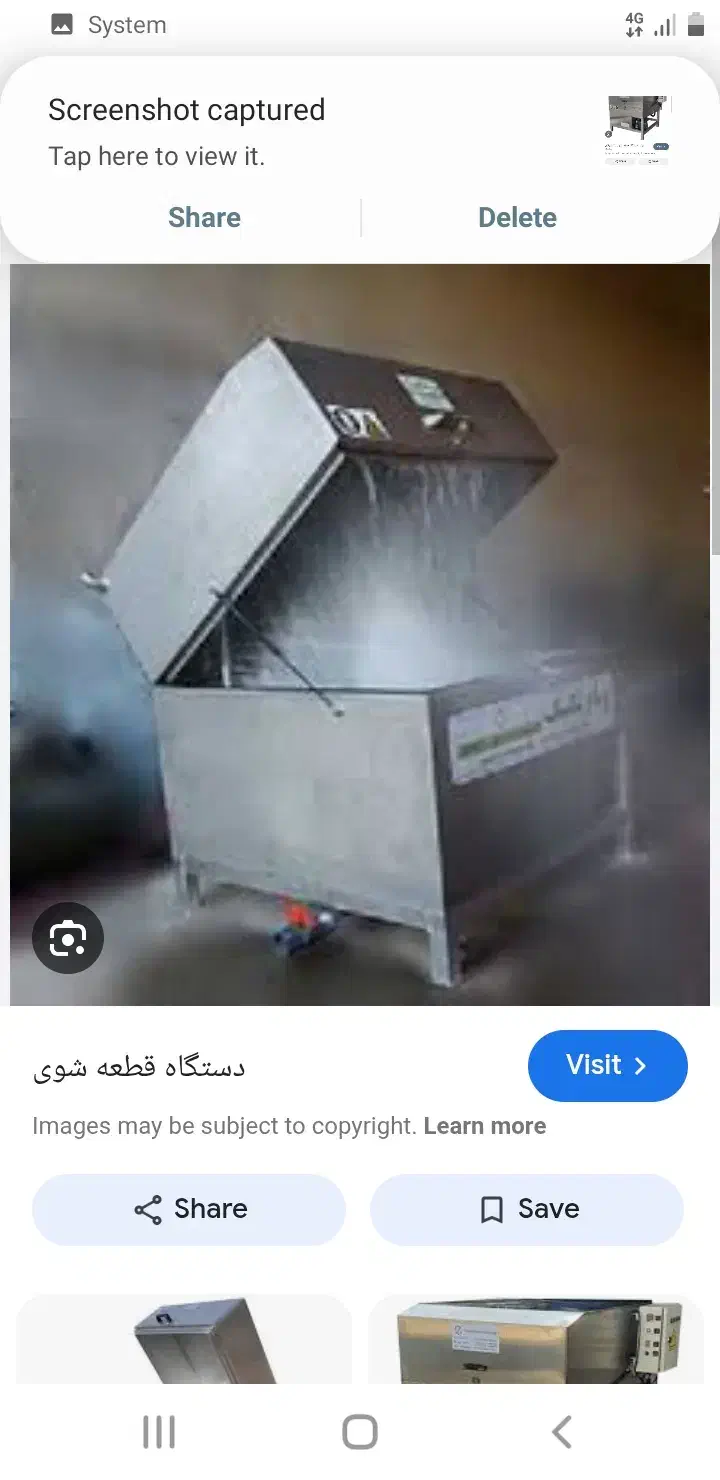Tap the Visit button

click(x=607, y=1065)
